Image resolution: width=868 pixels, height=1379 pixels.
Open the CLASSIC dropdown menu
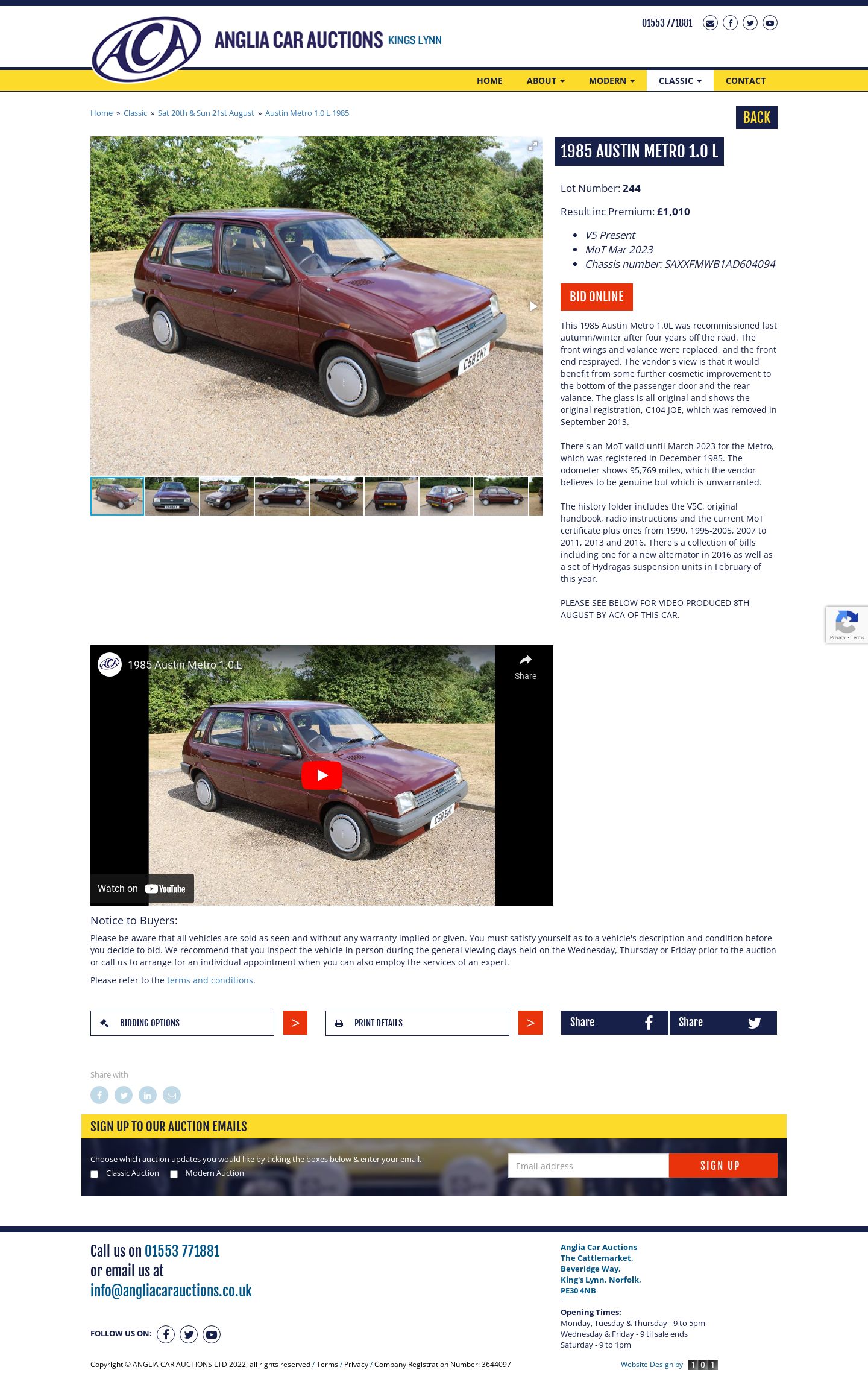[679, 81]
